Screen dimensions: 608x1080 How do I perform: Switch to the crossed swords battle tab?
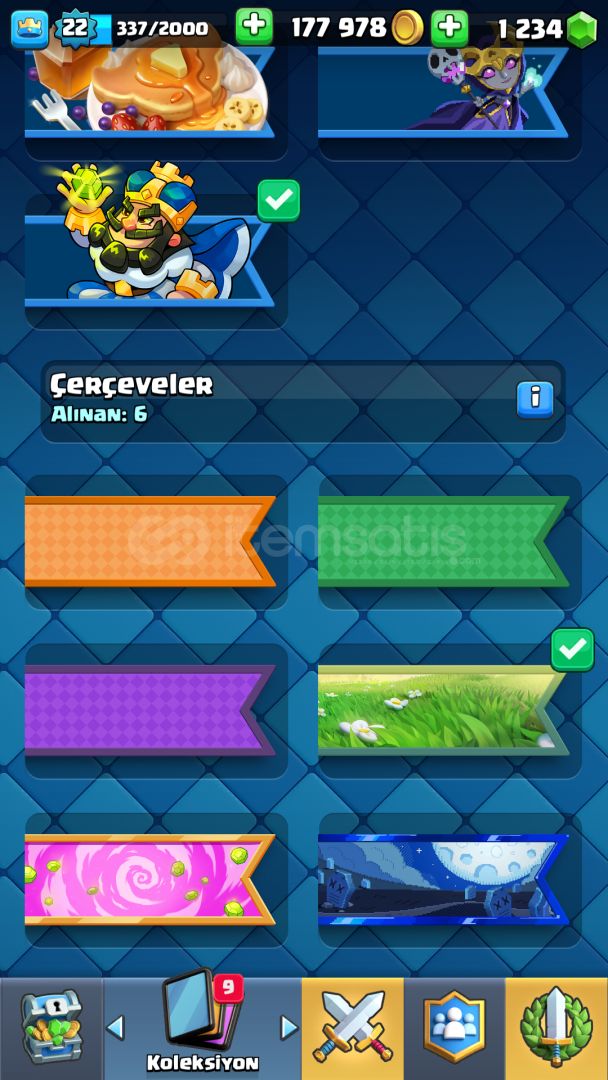353,1028
